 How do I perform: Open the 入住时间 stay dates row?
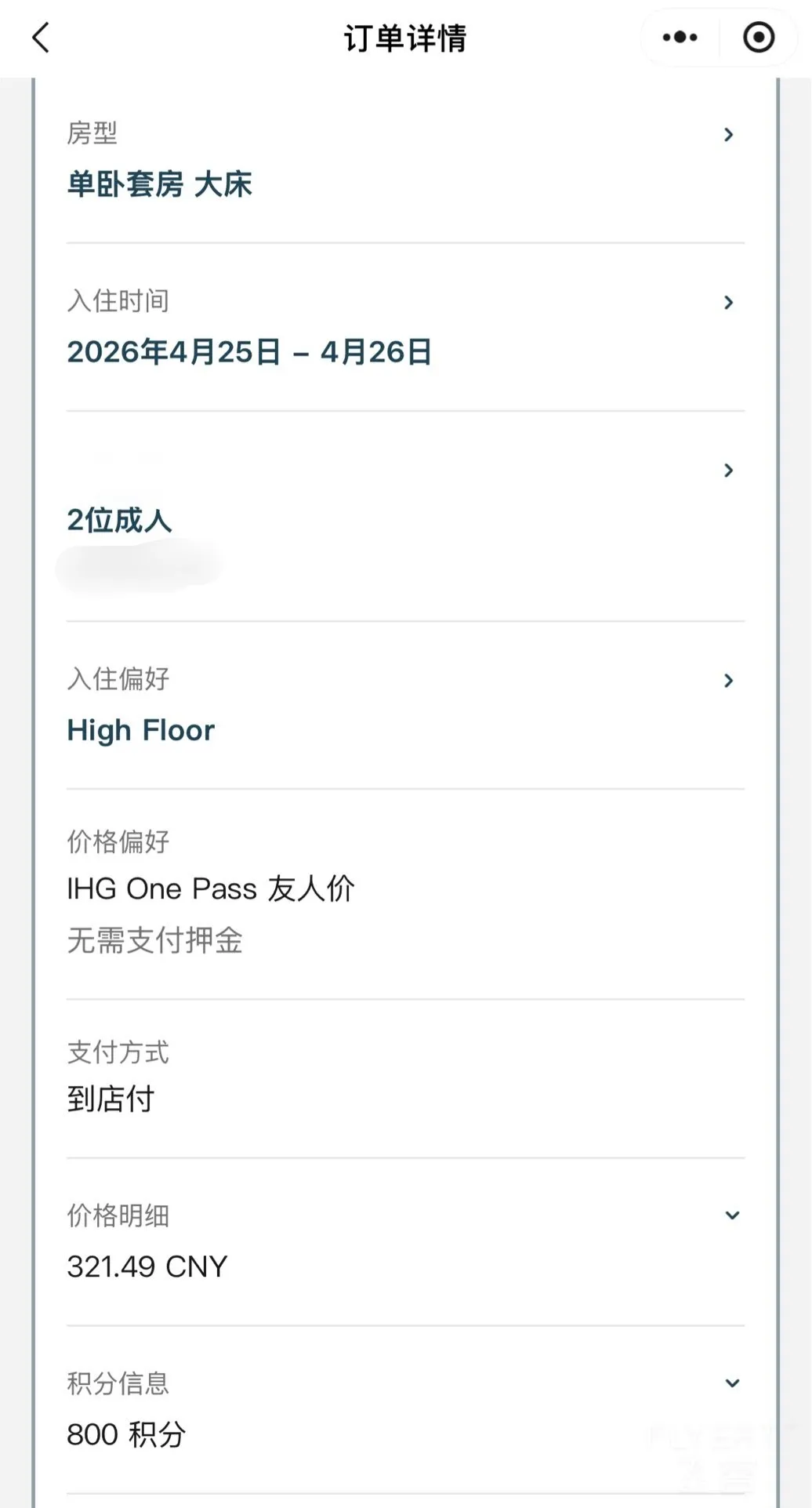pos(405,327)
